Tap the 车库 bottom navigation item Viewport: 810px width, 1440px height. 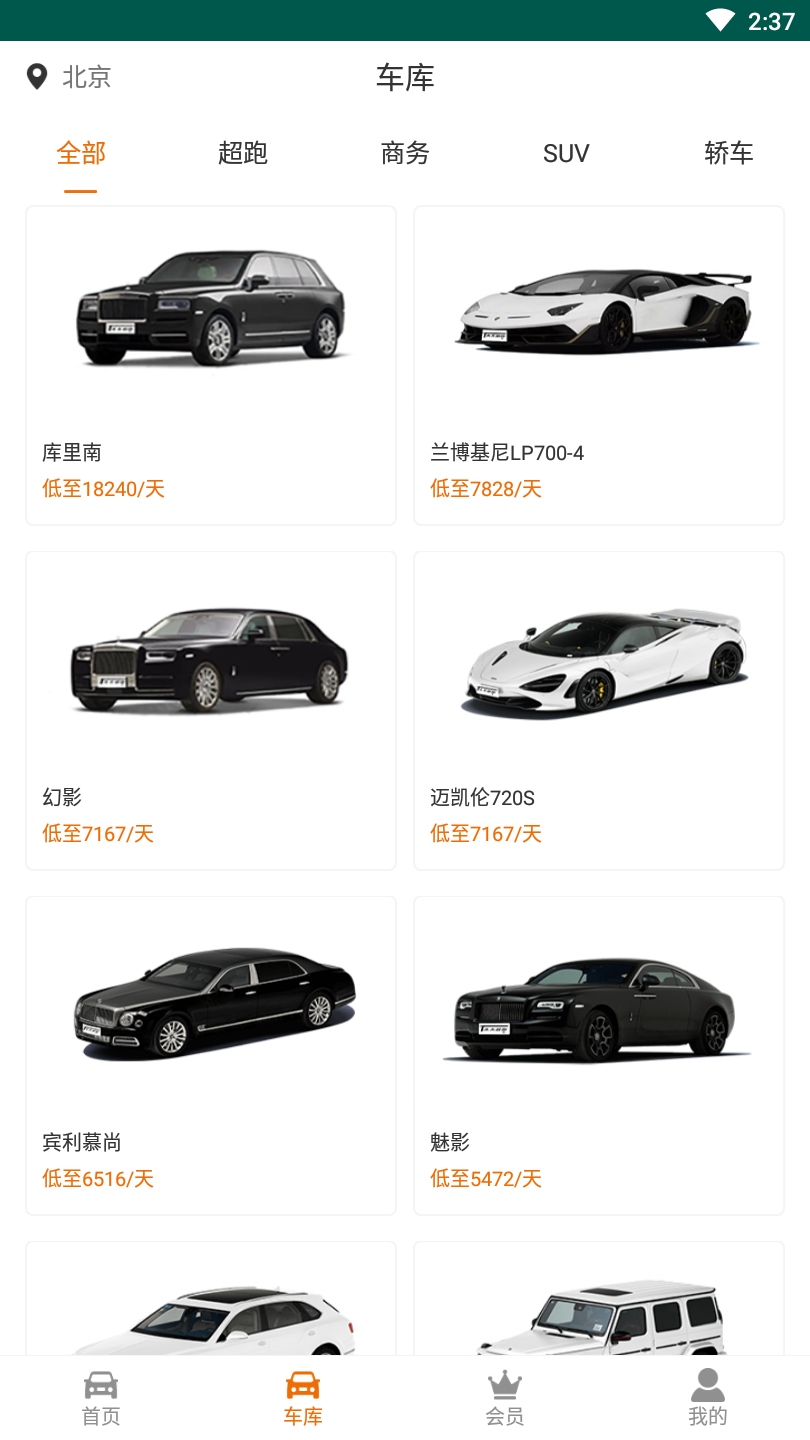303,1398
